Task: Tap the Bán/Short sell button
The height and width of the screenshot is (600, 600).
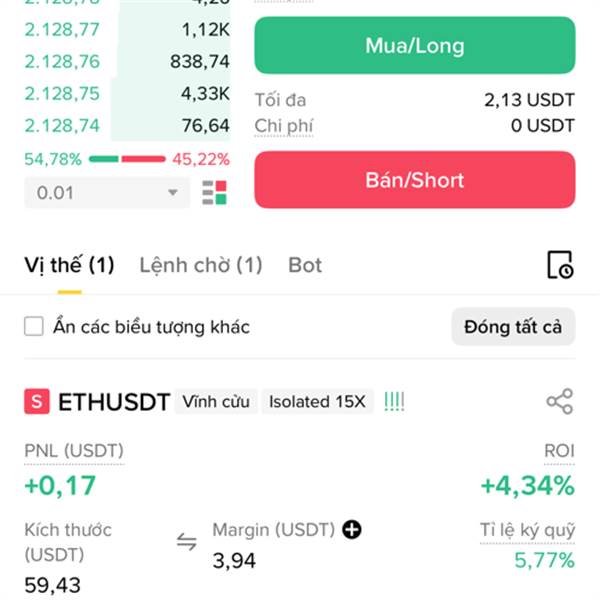Action: tap(414, 180)
